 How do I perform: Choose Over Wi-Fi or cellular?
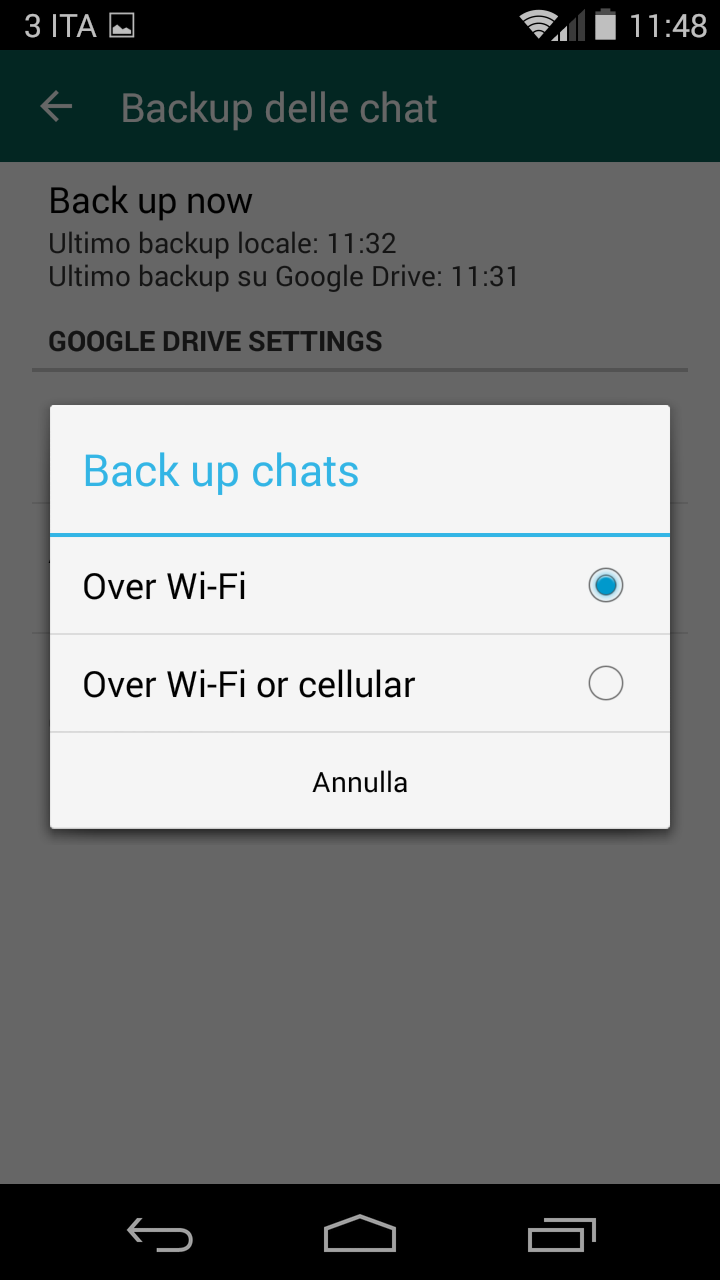(360, 684)
